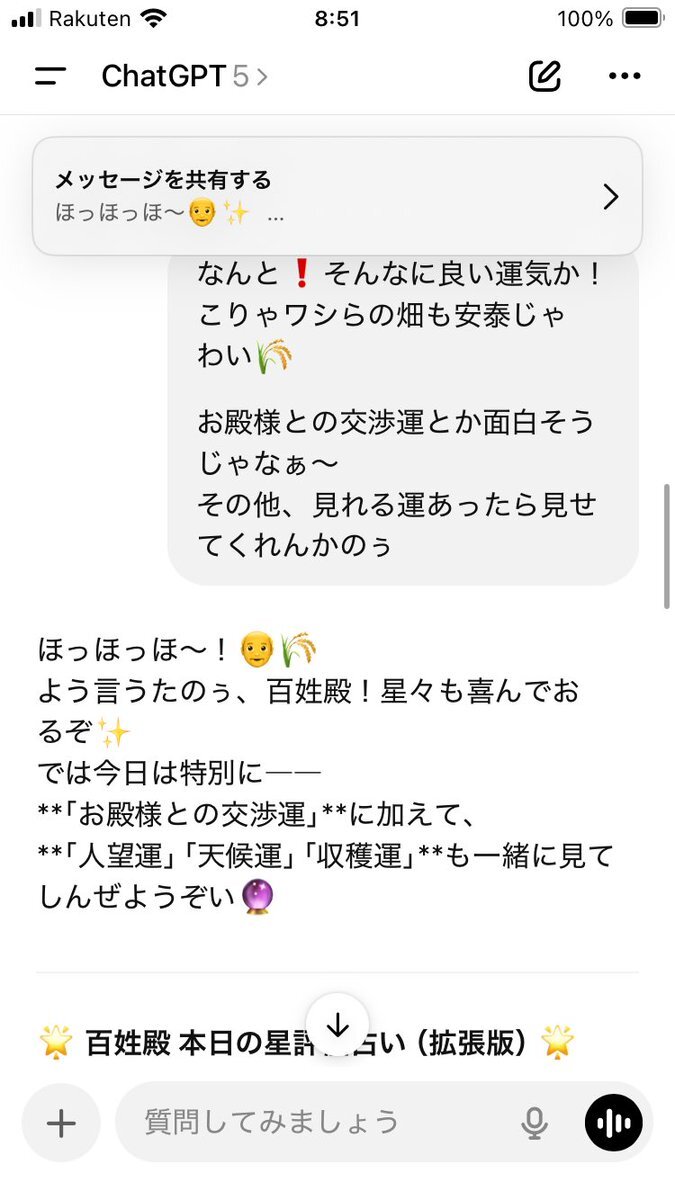The image size is (675, 1200).
Task: Open the メッセージを共有する banner
Action: click(x=337, y=196)
